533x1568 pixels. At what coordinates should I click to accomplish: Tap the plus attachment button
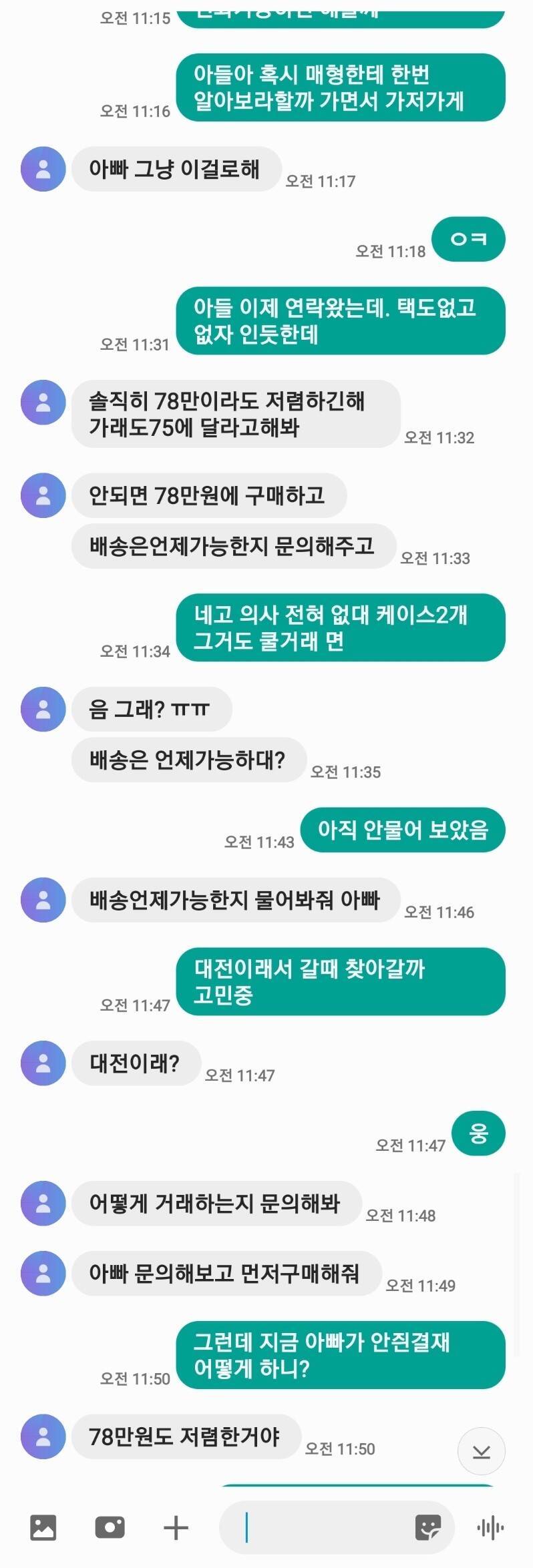coord(176,1527)
